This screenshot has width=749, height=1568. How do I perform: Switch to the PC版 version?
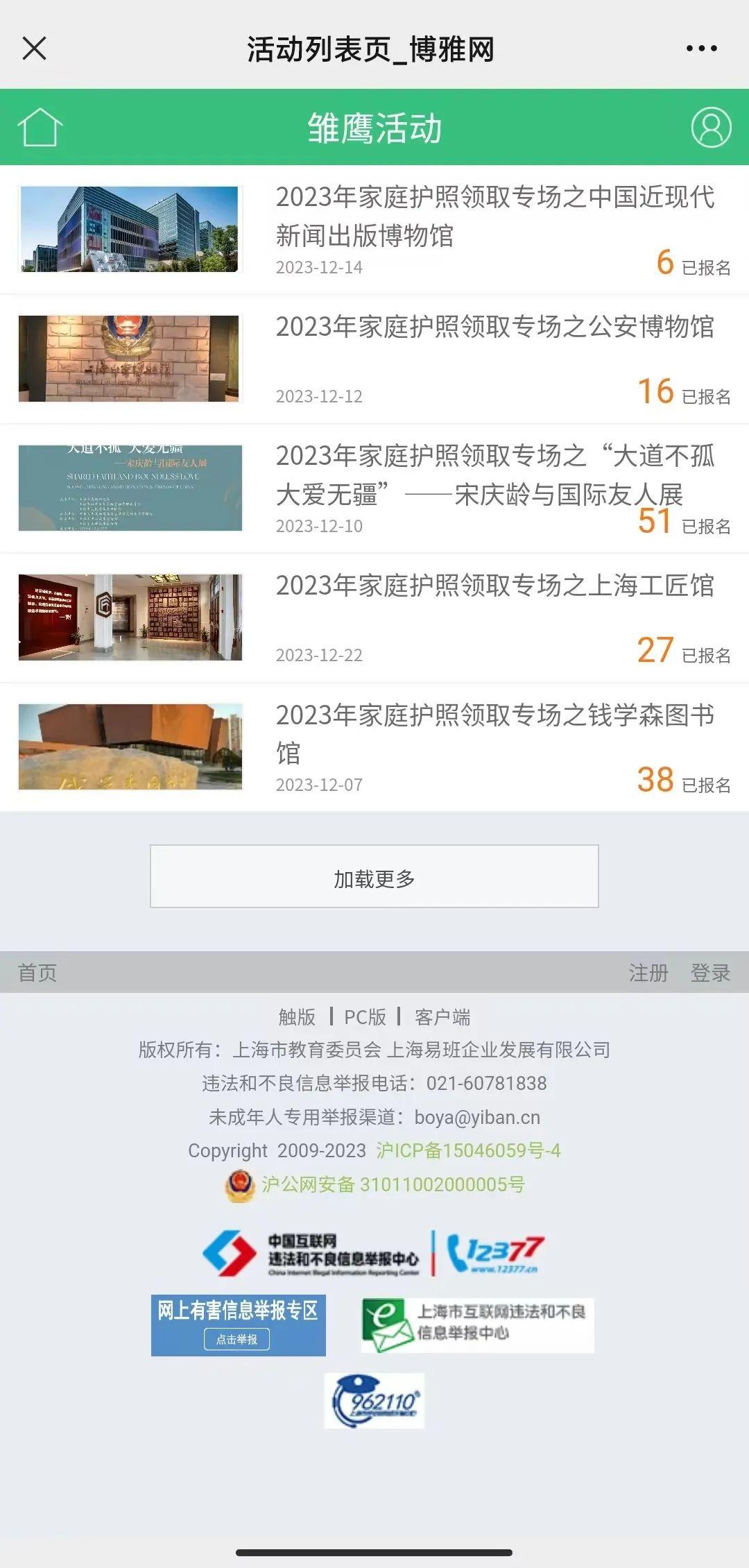point(365,1017)
